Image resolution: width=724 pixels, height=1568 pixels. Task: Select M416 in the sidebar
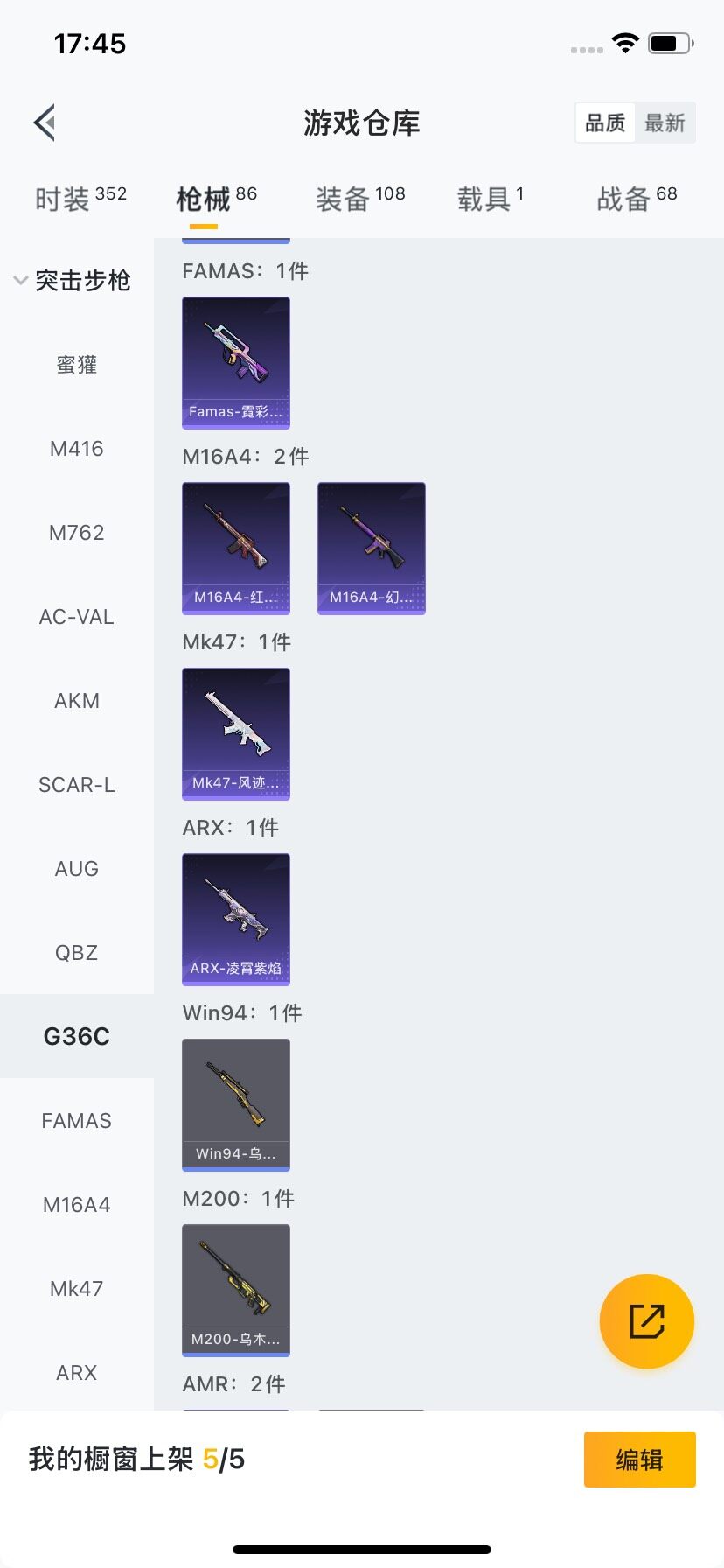(x=77, y=449)
